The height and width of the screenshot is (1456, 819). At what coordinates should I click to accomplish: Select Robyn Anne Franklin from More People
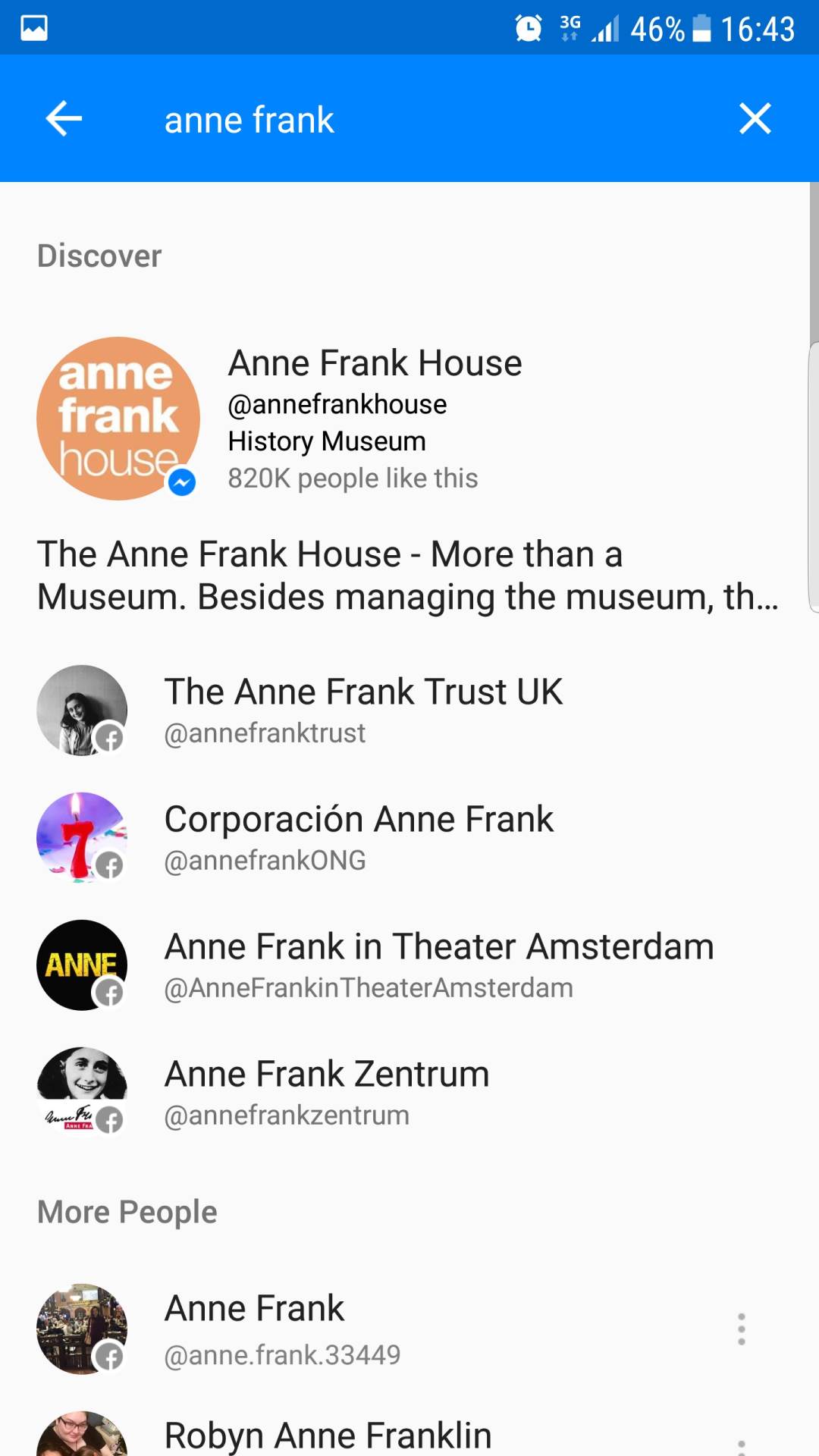tap(328, 1435)
